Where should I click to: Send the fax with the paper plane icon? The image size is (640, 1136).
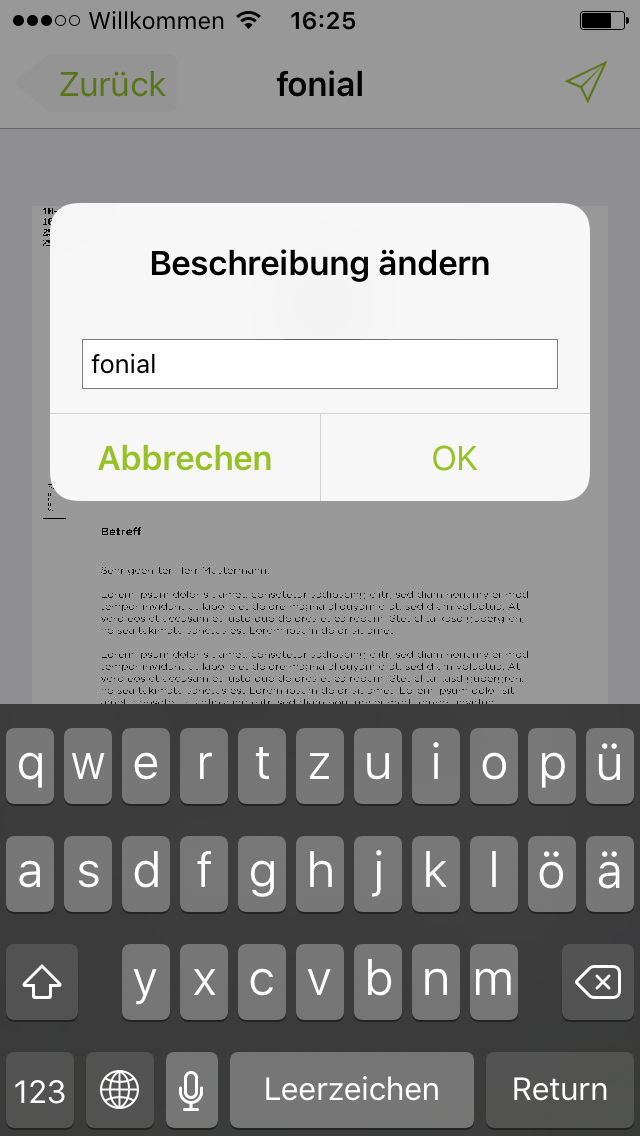[586, 82]
